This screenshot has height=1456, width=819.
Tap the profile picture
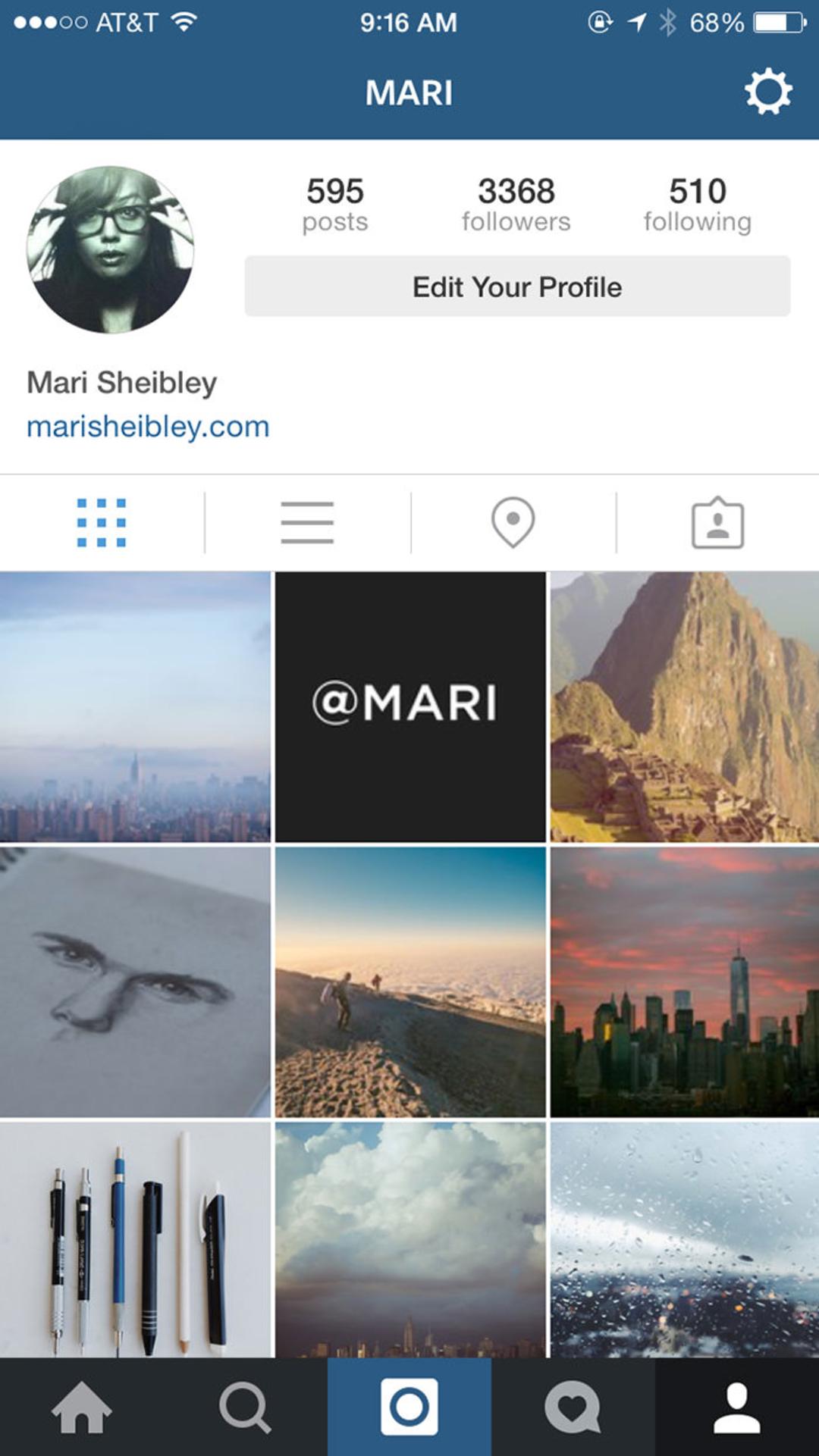pyautogui.click(x=110, y=249)
